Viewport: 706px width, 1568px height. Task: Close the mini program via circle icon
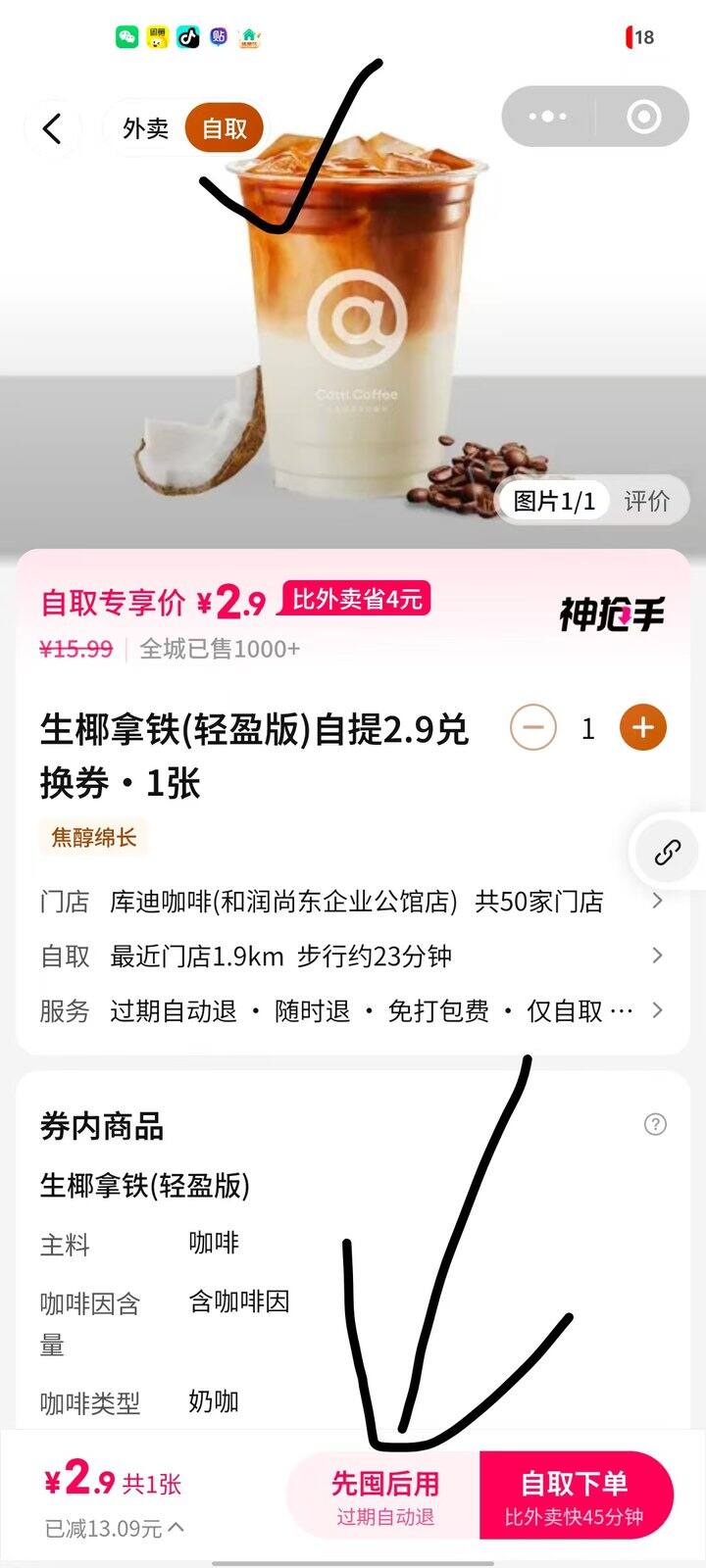(643, 117)
